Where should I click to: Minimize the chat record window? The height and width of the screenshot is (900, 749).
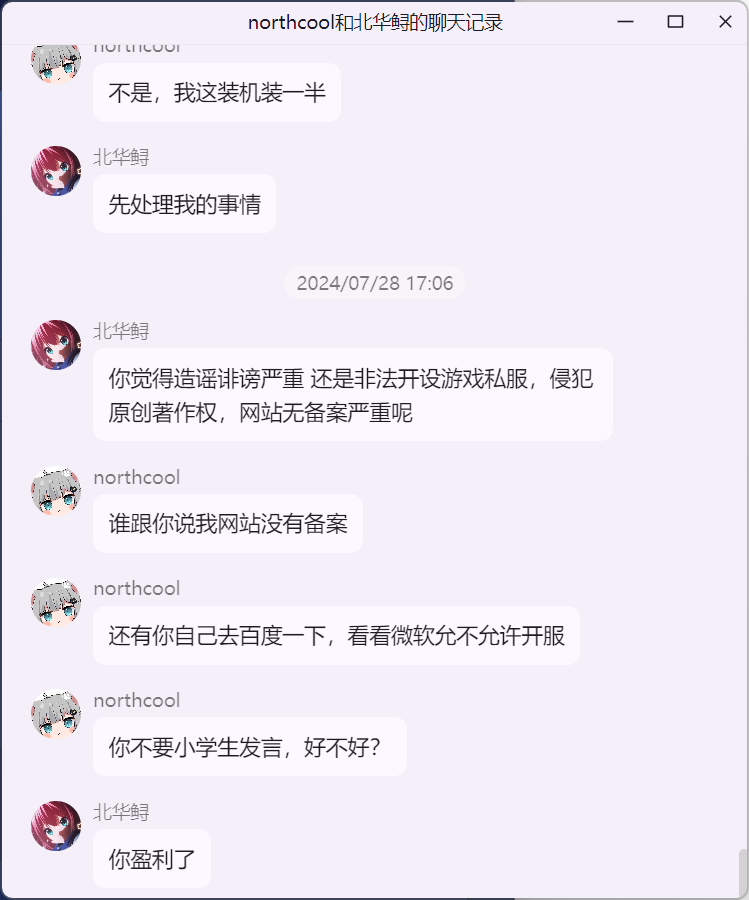(x=626, y=22)
